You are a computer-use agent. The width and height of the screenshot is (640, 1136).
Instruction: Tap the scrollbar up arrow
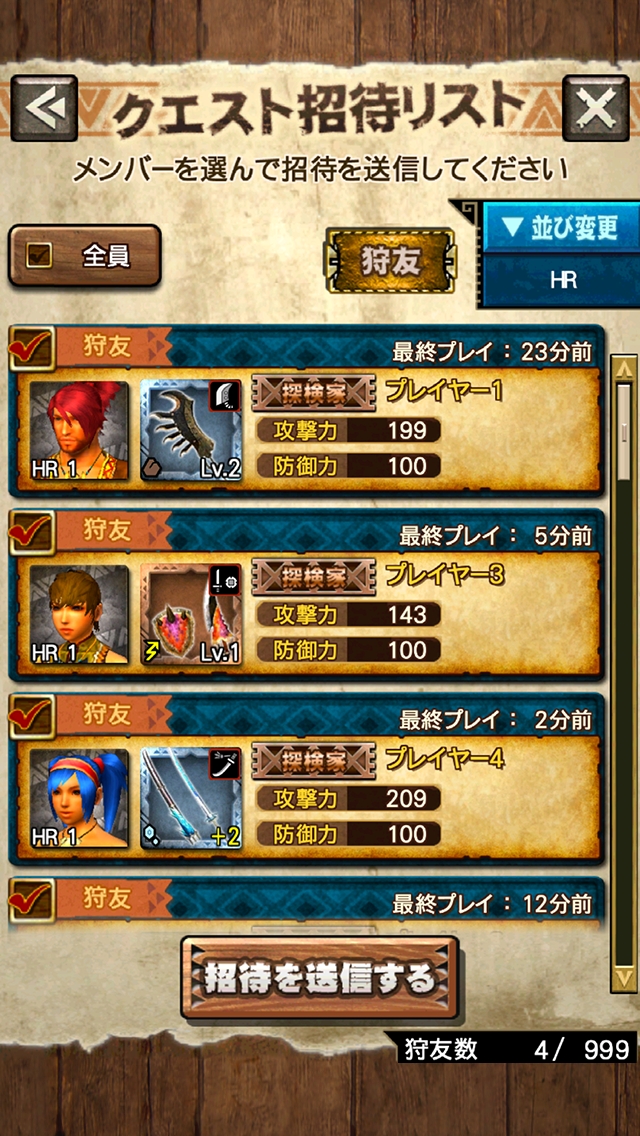(x=623, y=369)
